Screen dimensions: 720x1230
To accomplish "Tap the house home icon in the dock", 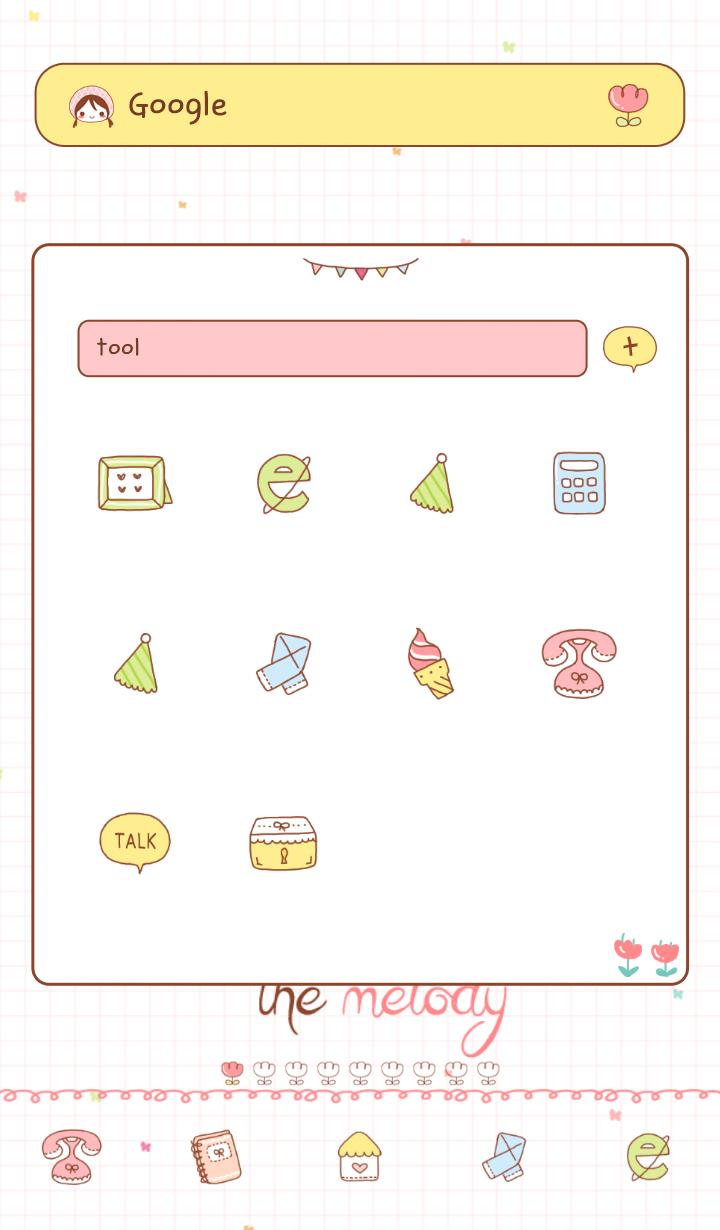I will (360, 1157).
